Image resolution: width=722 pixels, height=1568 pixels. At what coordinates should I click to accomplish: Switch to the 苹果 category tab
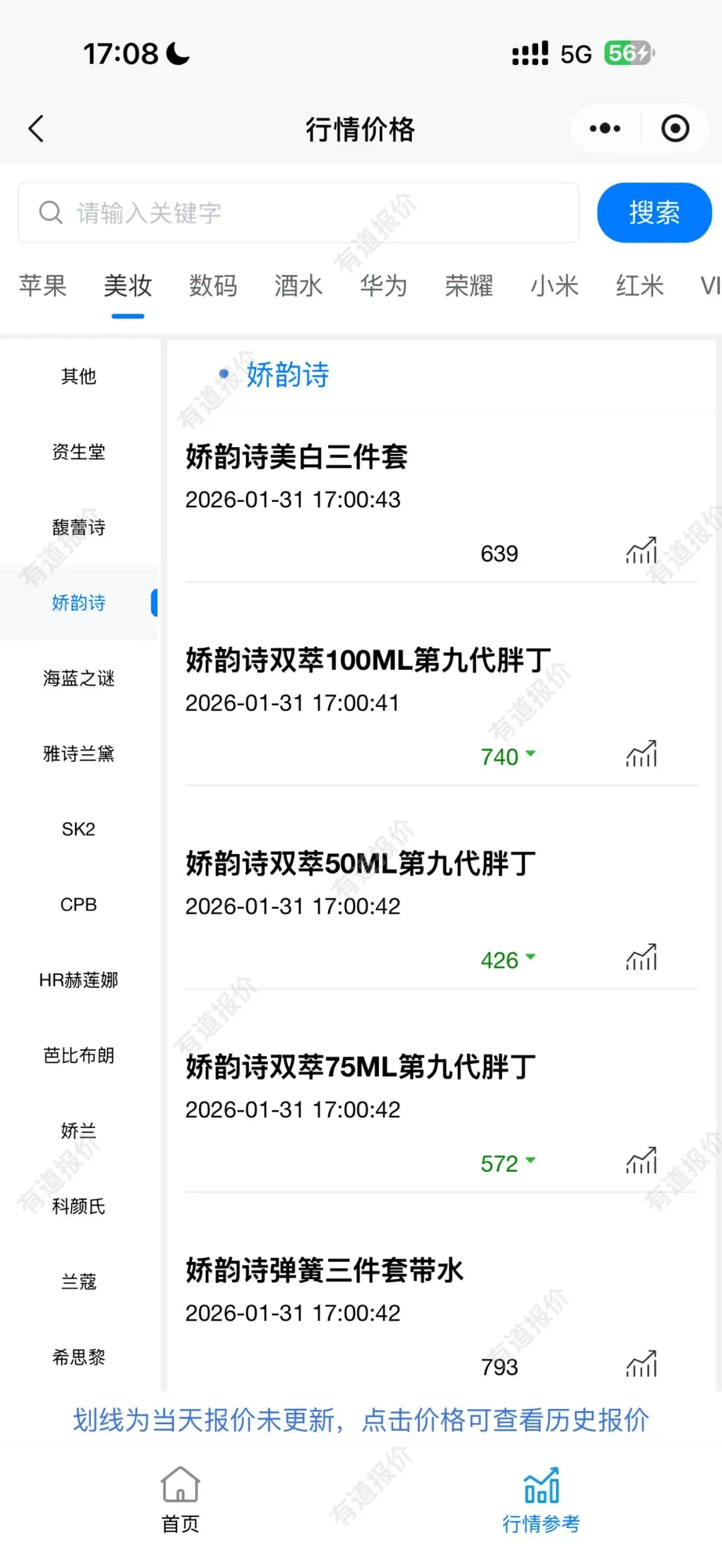[43, 286]
